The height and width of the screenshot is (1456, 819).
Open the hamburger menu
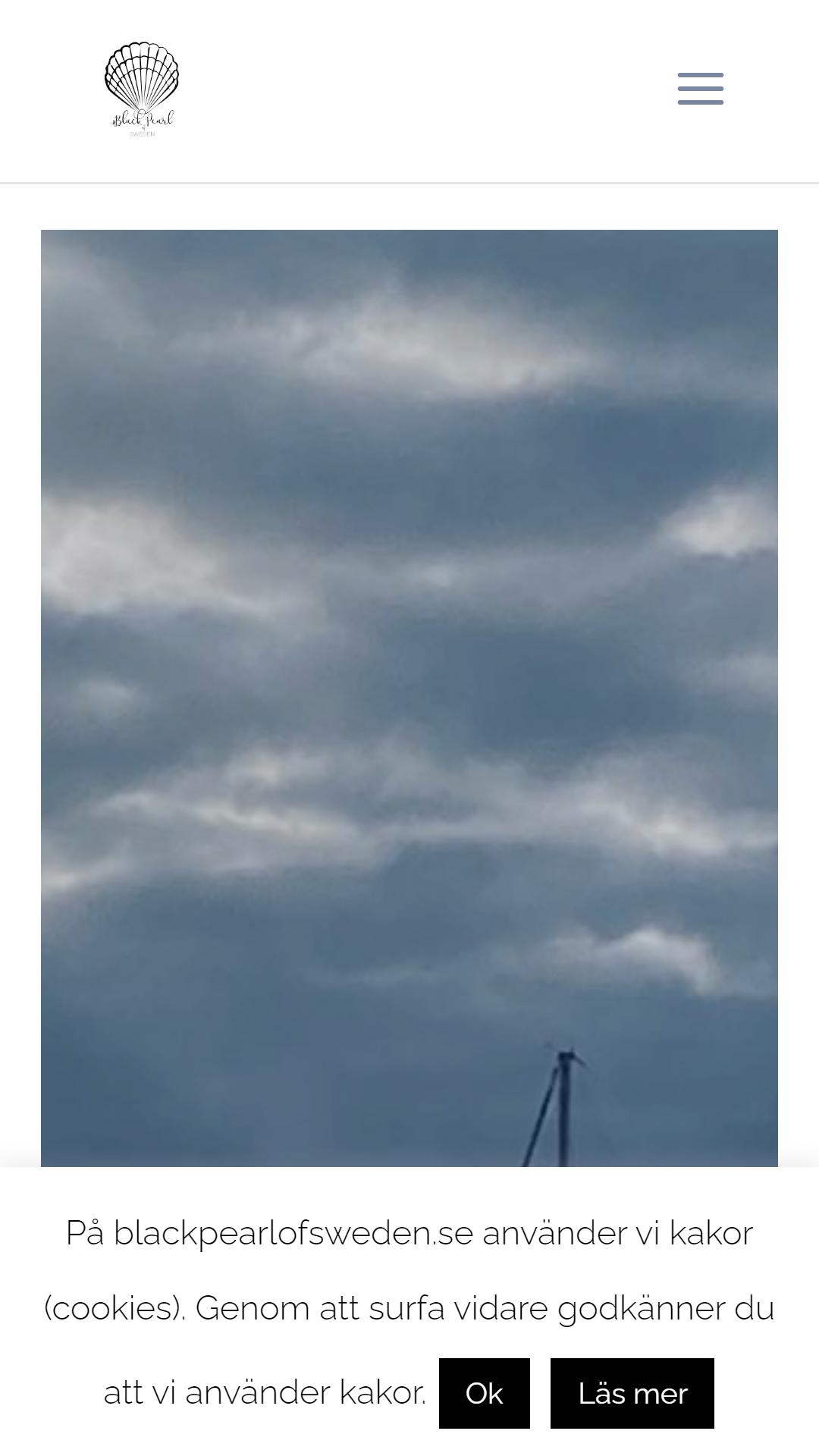tap(700, 89)
